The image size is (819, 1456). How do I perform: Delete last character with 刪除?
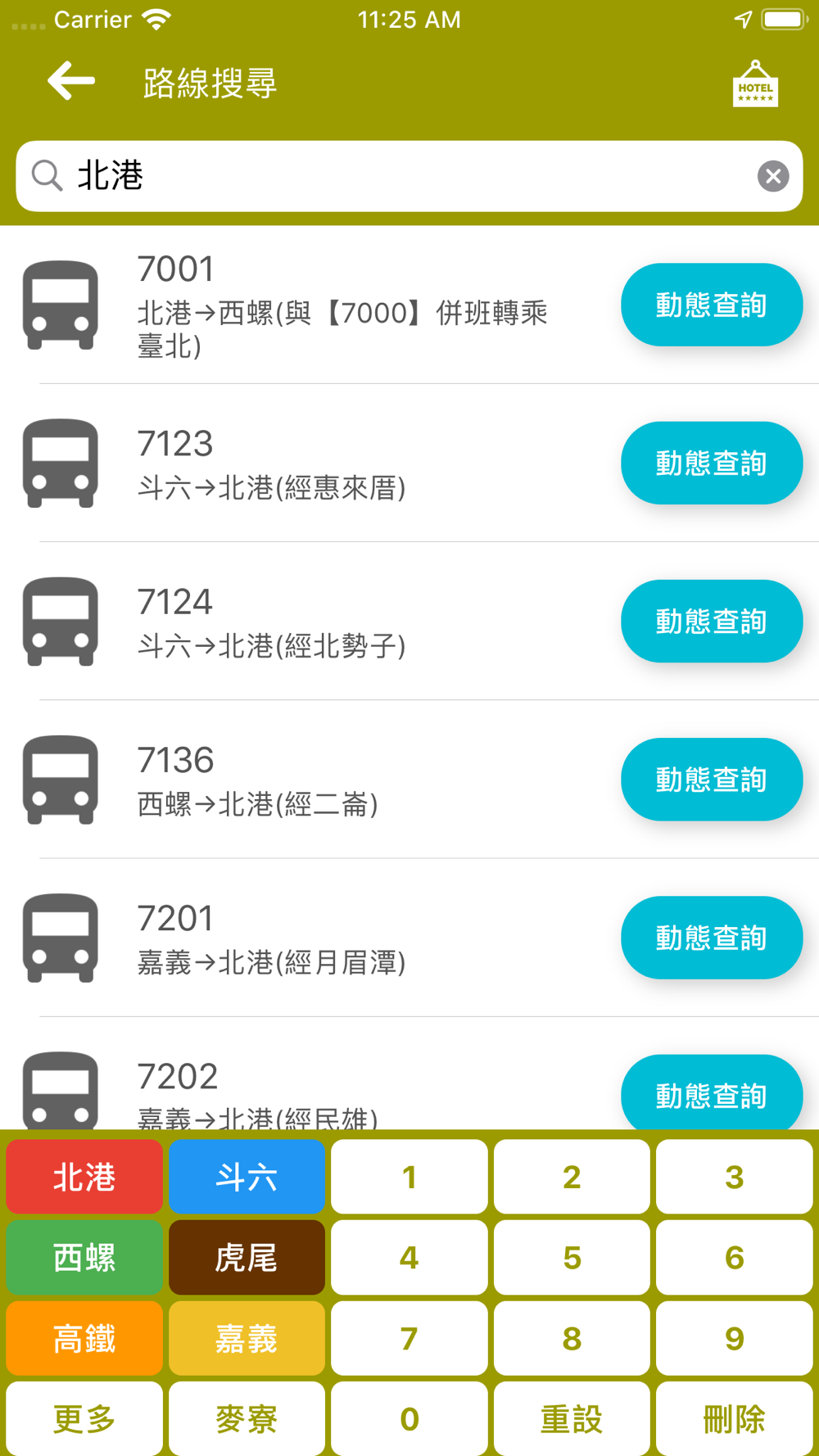(734, 1418)
